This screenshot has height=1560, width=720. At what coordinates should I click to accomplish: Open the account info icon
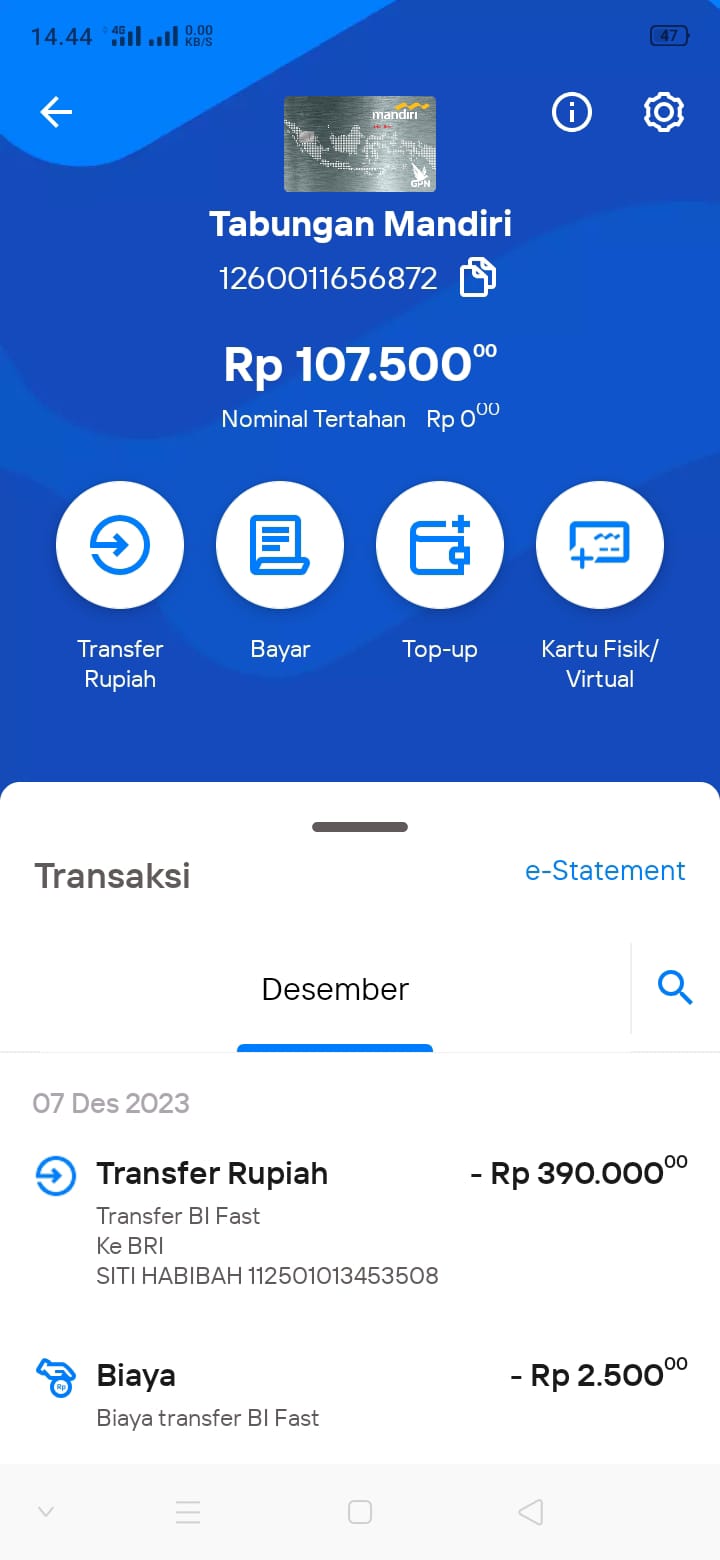point(572,113)
